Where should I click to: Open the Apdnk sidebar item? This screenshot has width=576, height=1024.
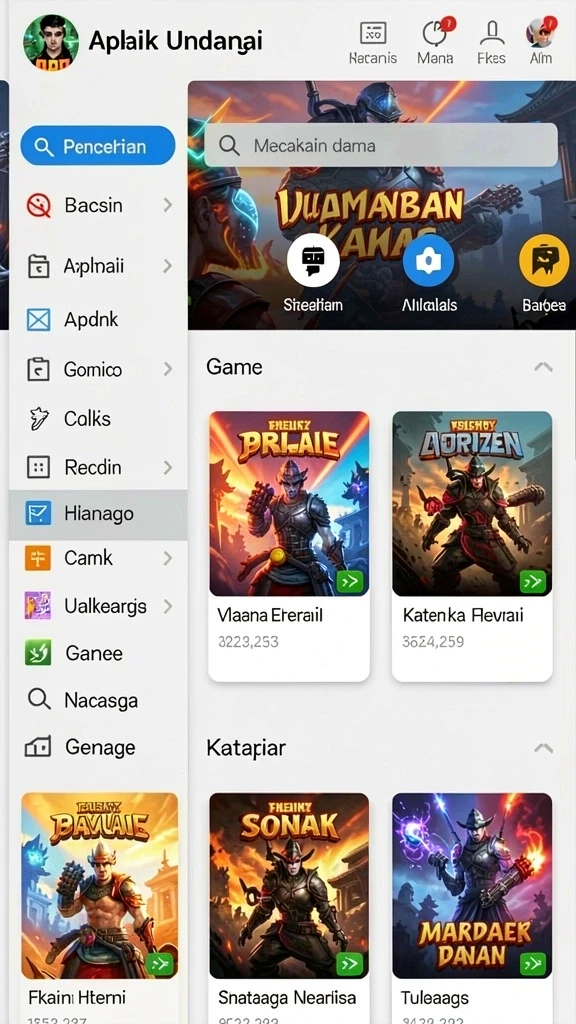click(98, 319)
